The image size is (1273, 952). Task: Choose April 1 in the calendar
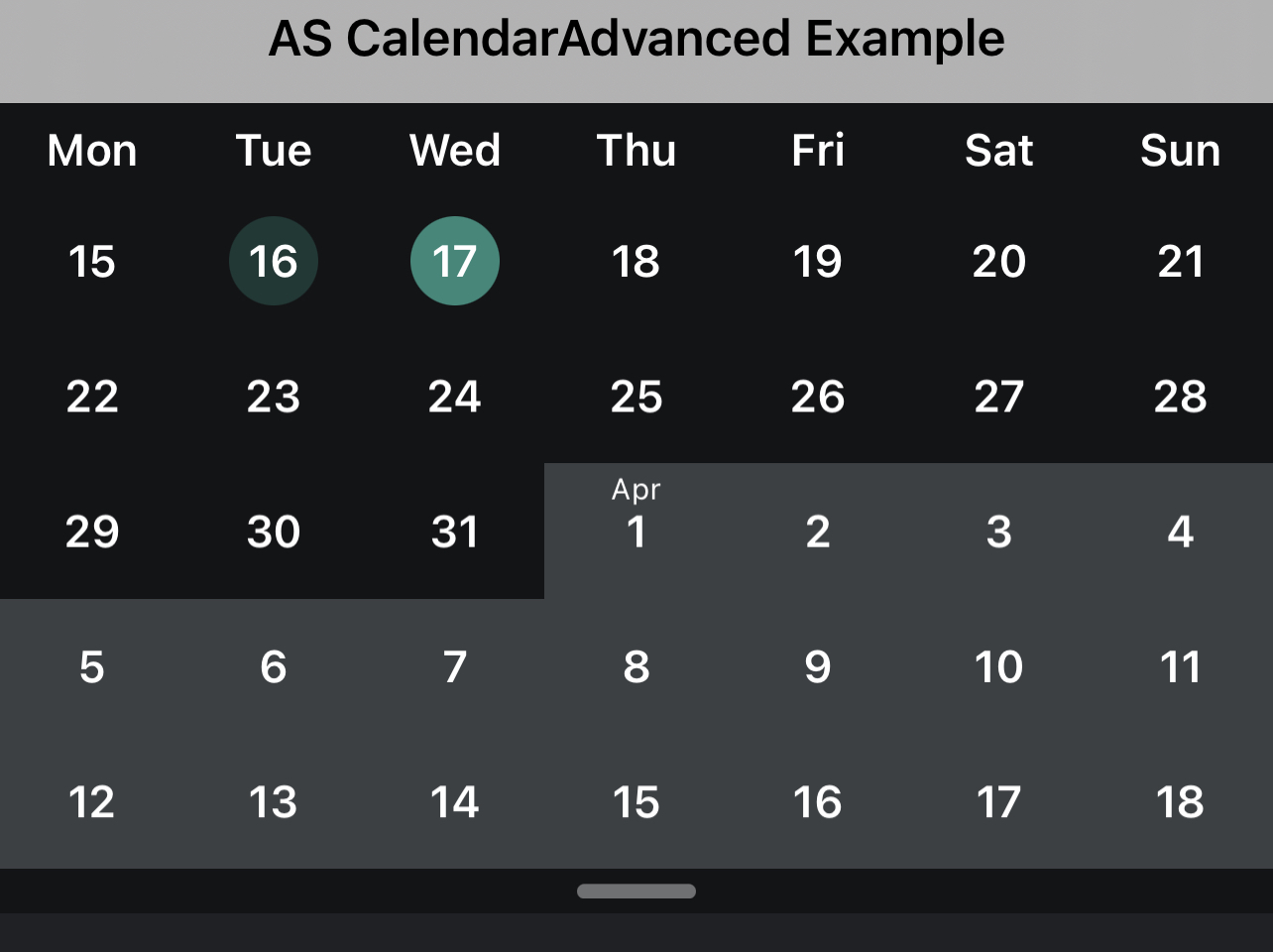(636, 531)
